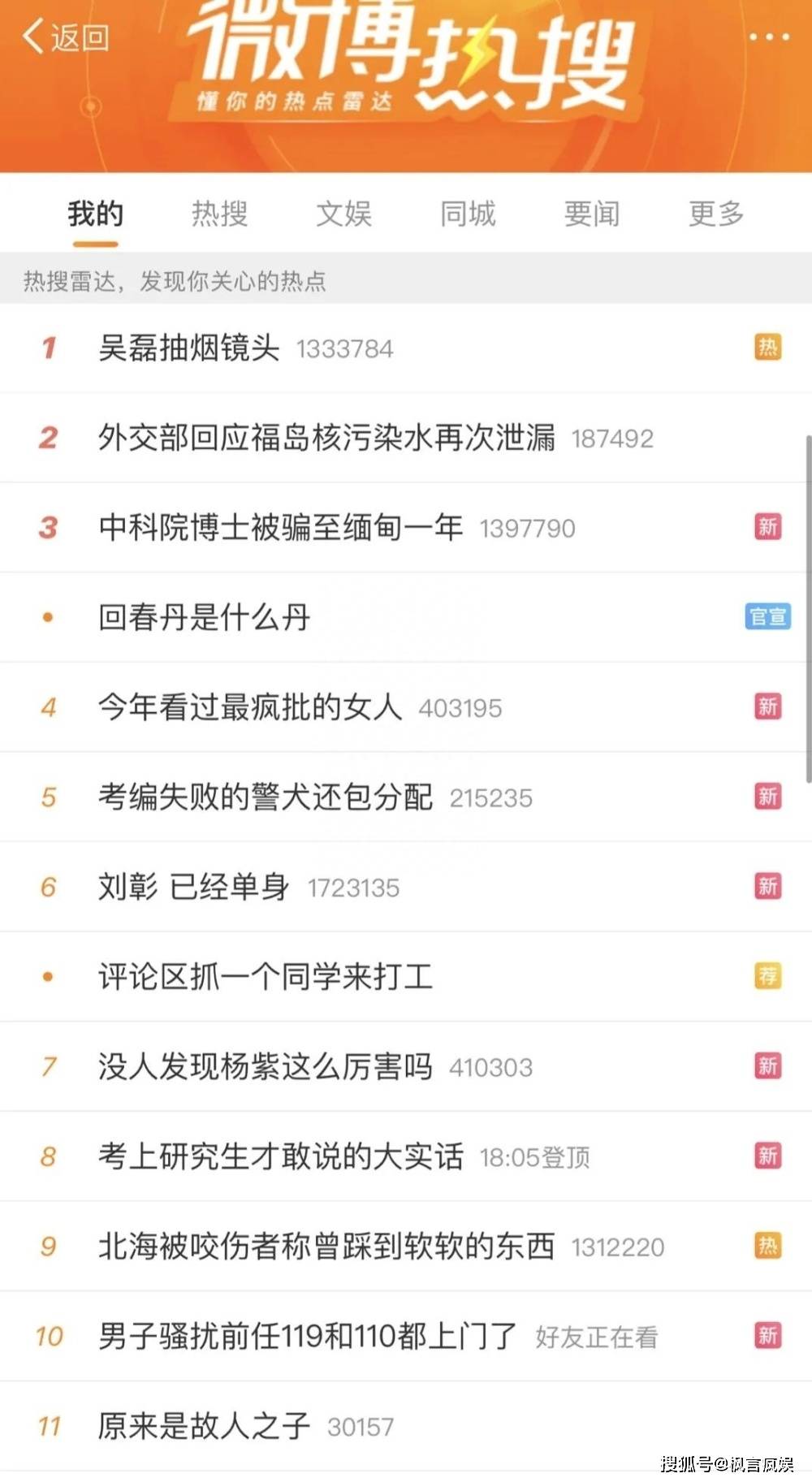Viewport: 812px width, 1482px height.
Task: View topic 中科院博士被骗至缅甸一年
Action: (406, 528)
